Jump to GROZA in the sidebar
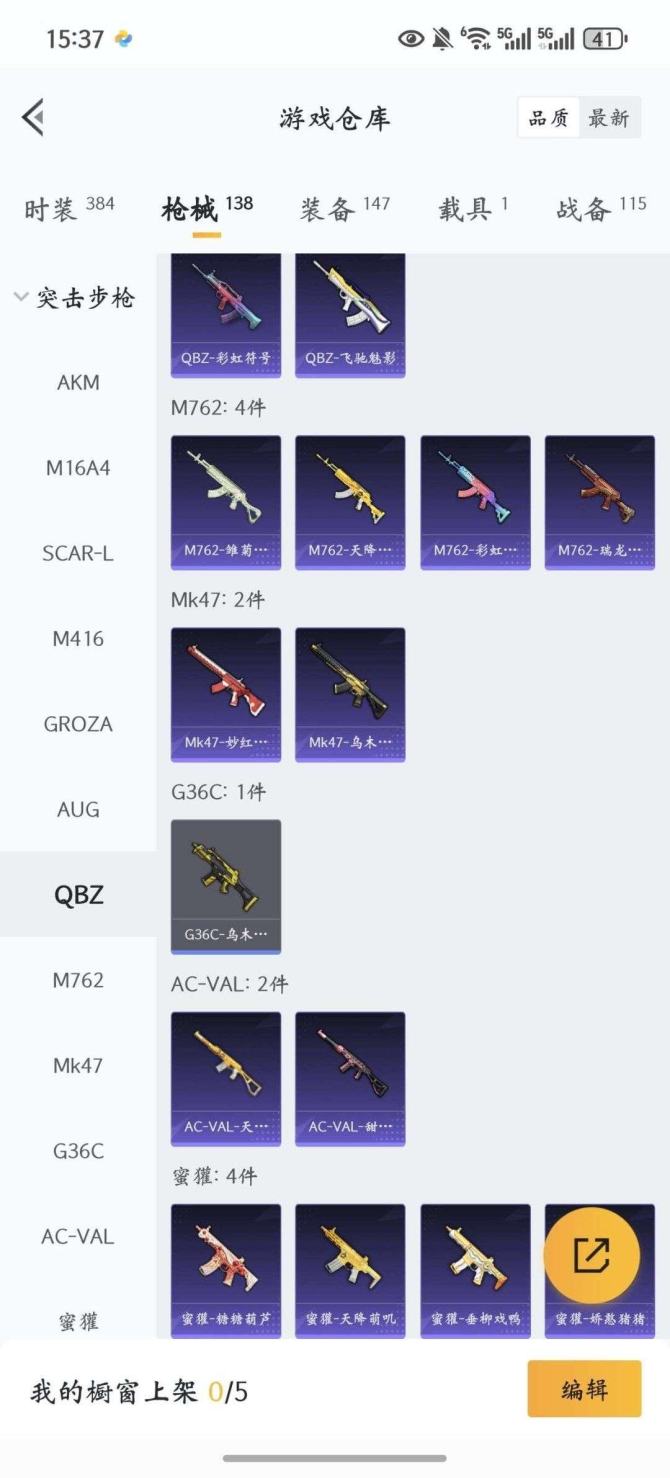This screenshot has height=1478, width=670. [78, 724]
